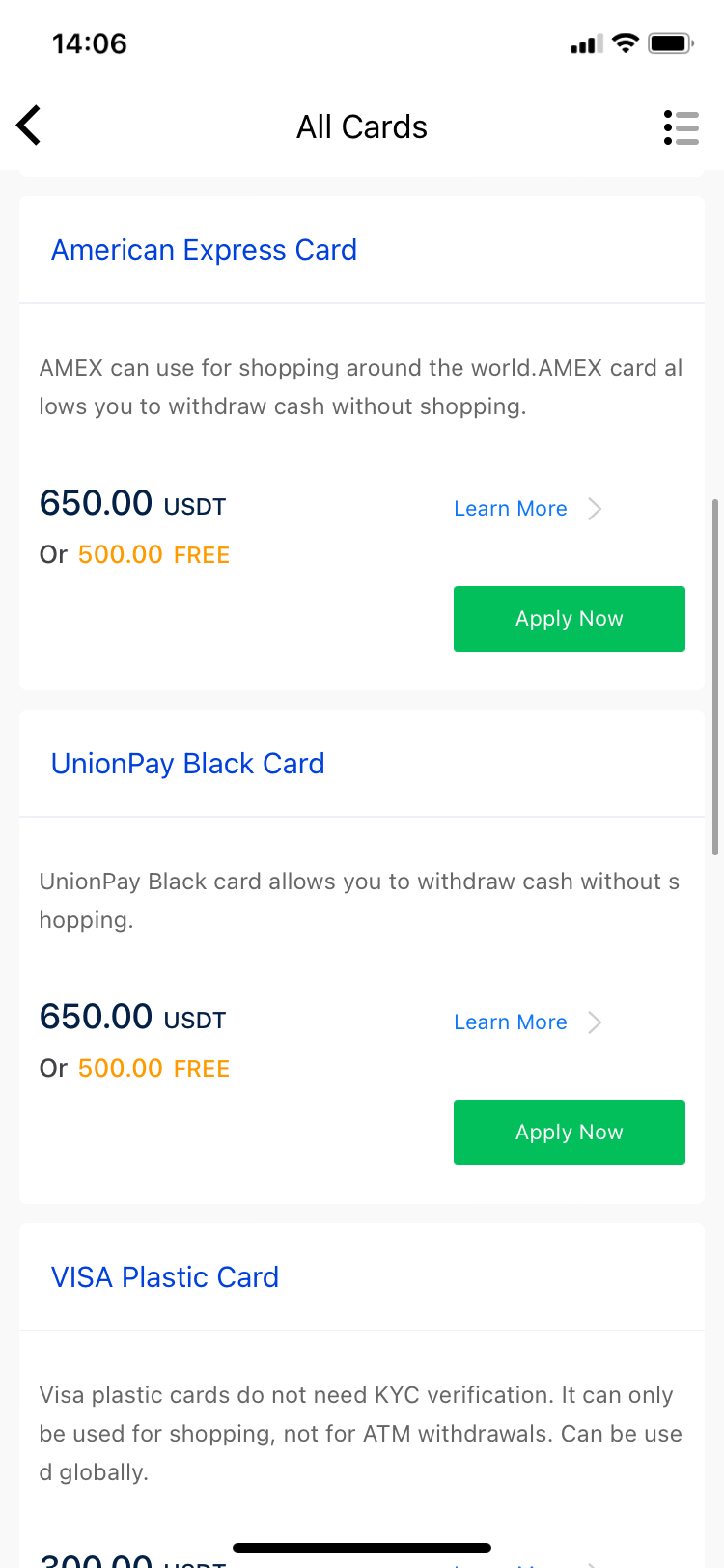724x1568 pixels.
Task: Learn more about American Express Card
Action: tap(527, 509)
